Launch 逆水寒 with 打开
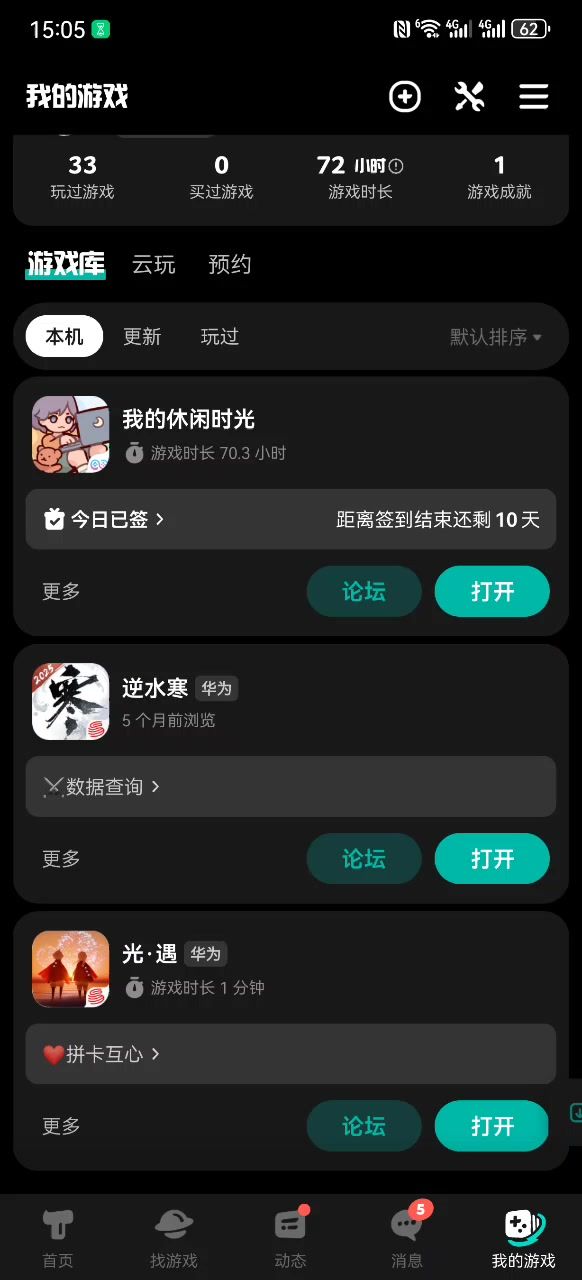The image size is (582, 1280). coord(492,859)
